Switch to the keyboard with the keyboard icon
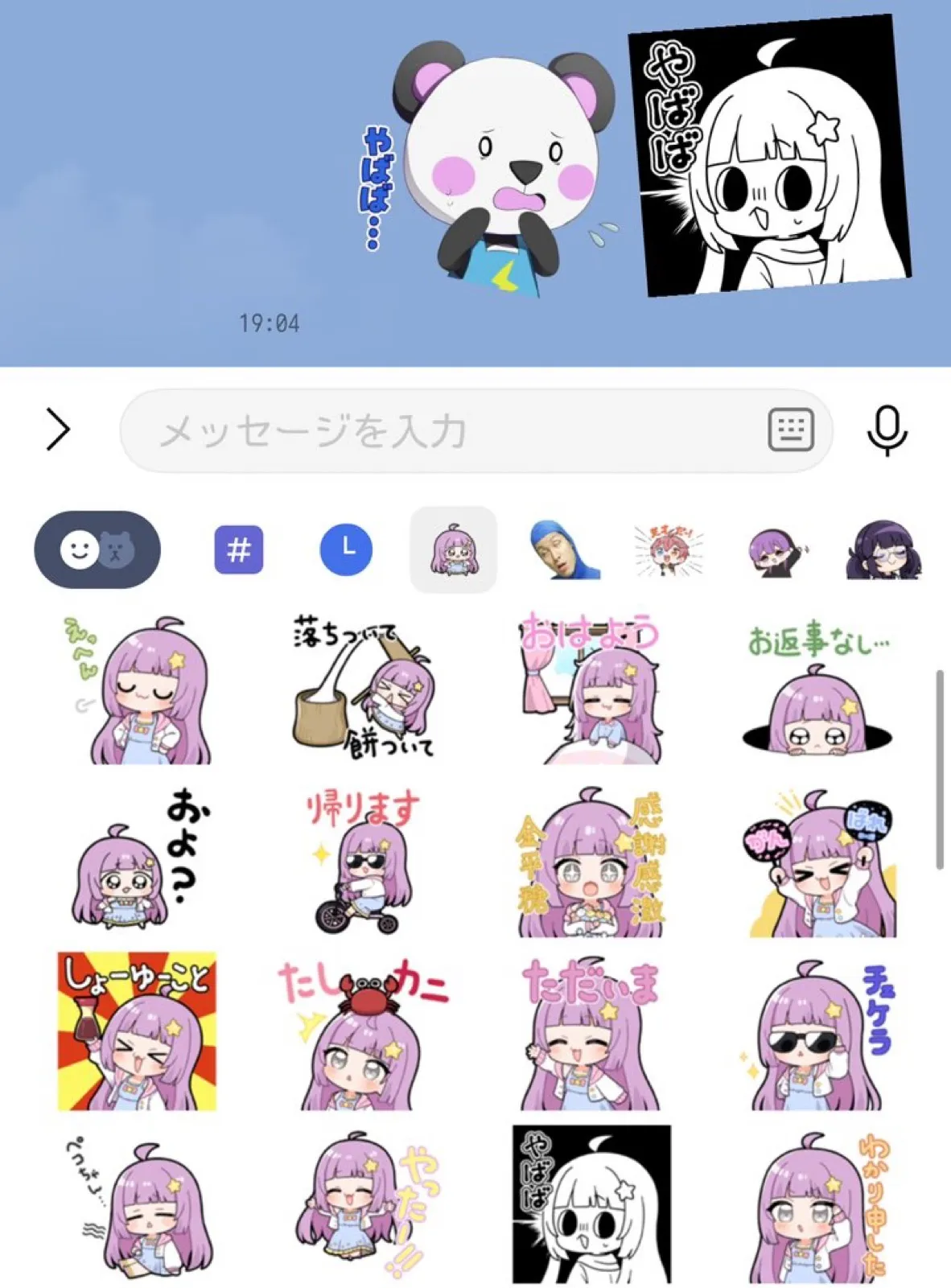Image resolution: width=951 pixels, height=1288 pixels. 790,430
